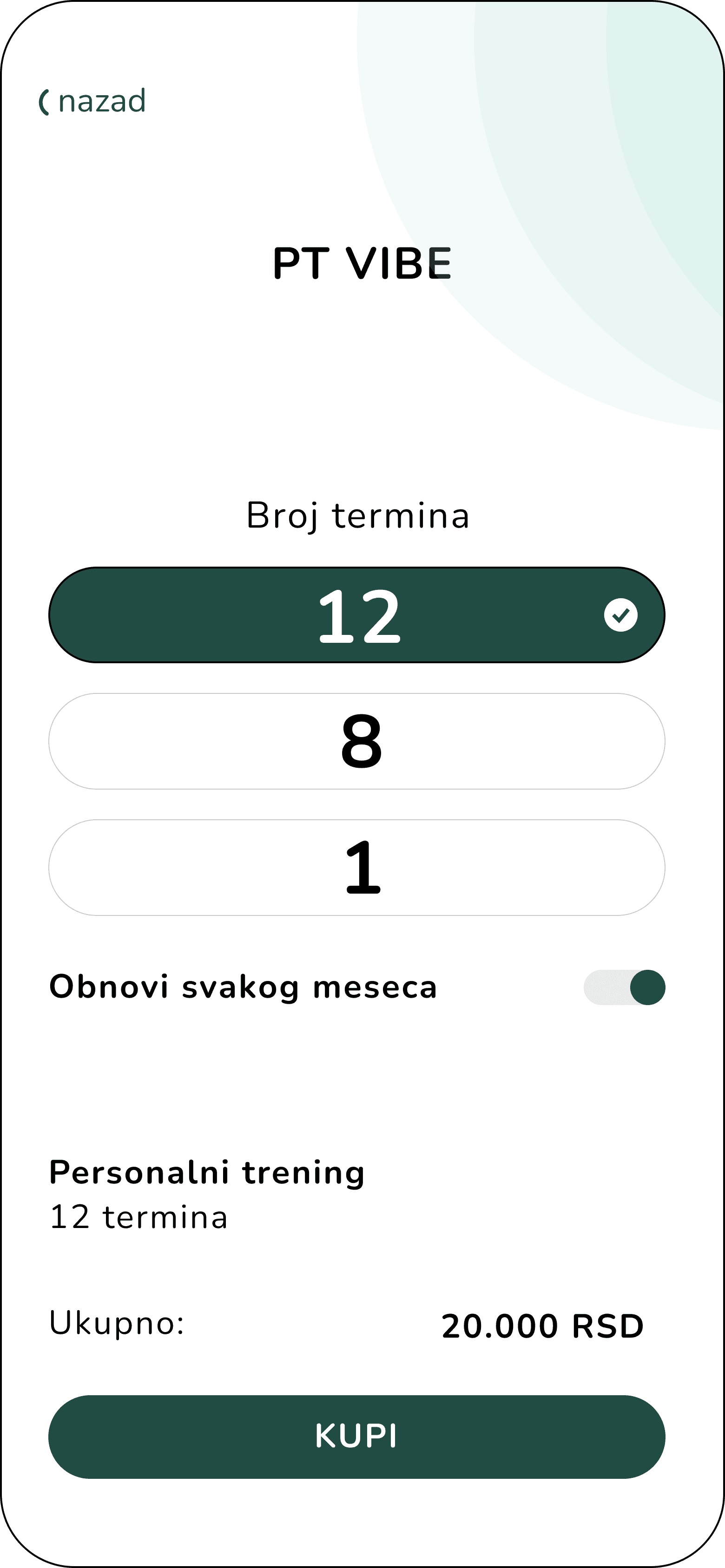Choose the 8 termina option
The image size is (725, 1568).
356,741
